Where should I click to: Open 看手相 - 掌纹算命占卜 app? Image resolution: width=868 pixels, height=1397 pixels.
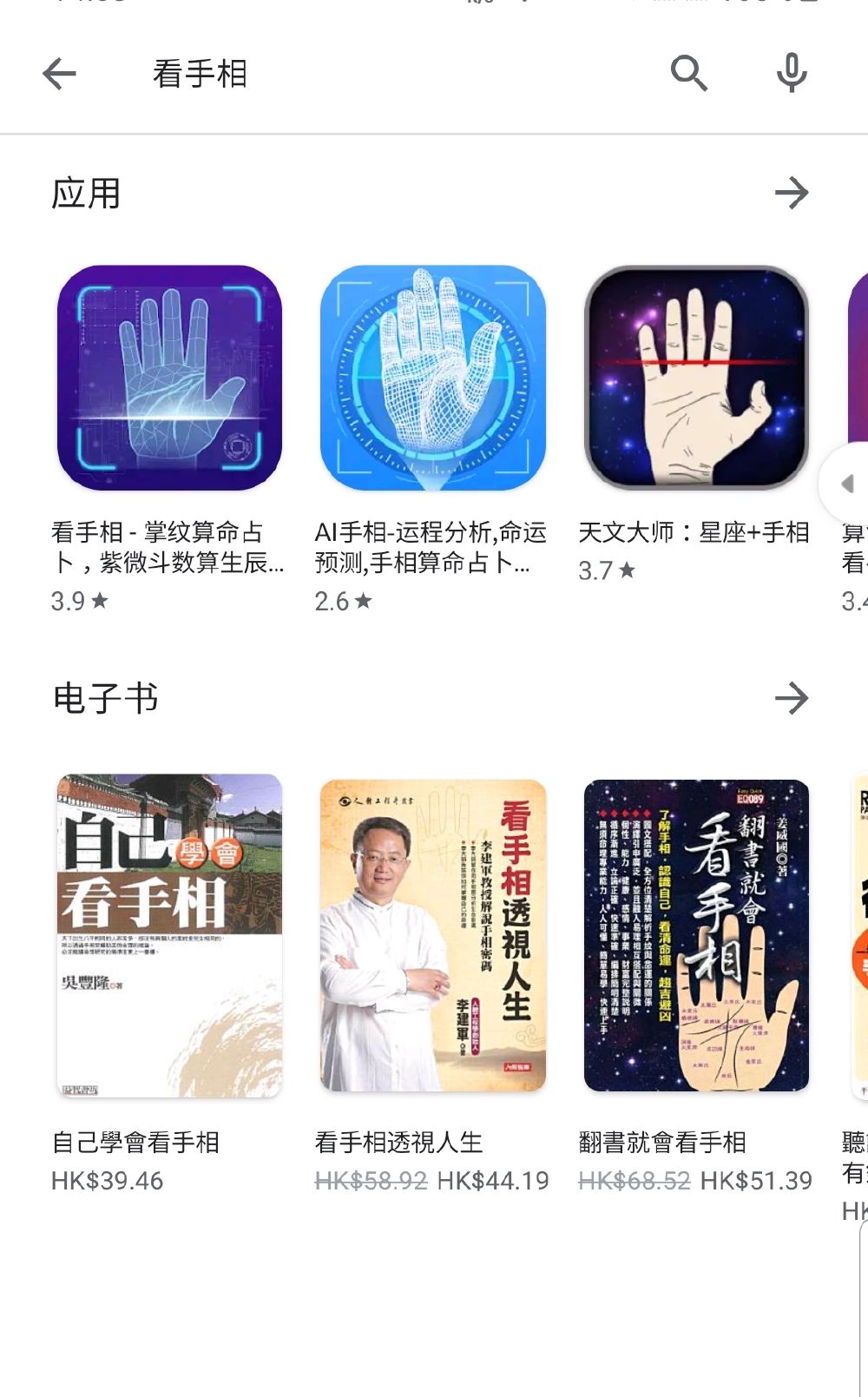pyautogui.click(x=169, y=379)
